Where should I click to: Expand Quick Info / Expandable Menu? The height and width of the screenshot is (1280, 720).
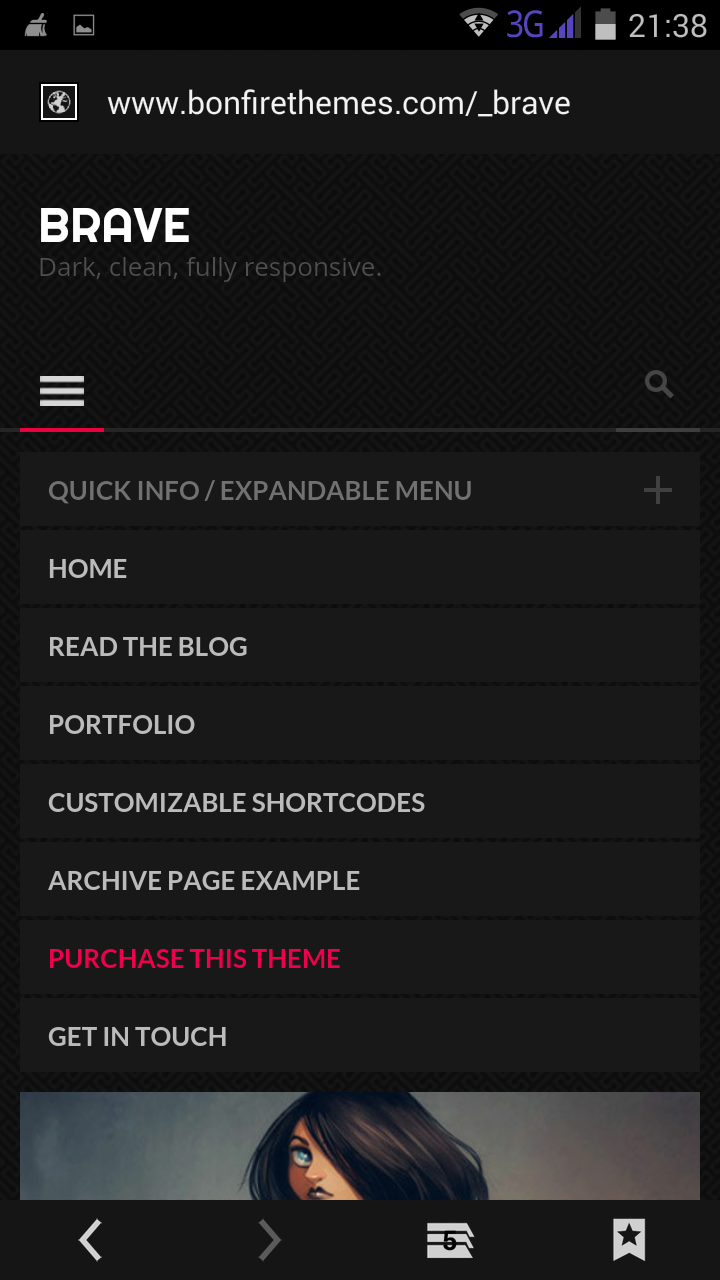coord(657,490)
